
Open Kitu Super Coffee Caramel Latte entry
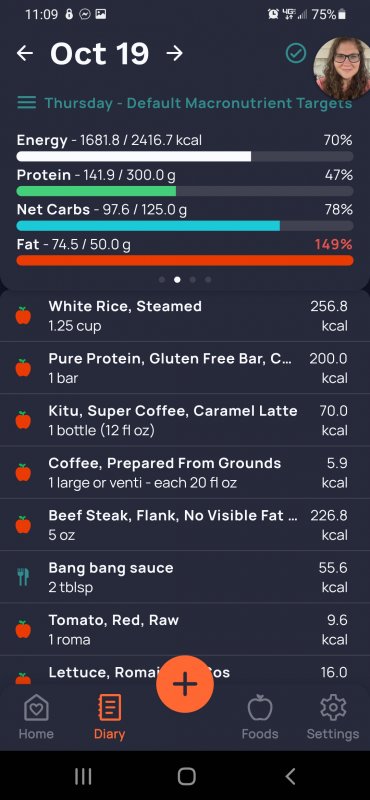185,420
